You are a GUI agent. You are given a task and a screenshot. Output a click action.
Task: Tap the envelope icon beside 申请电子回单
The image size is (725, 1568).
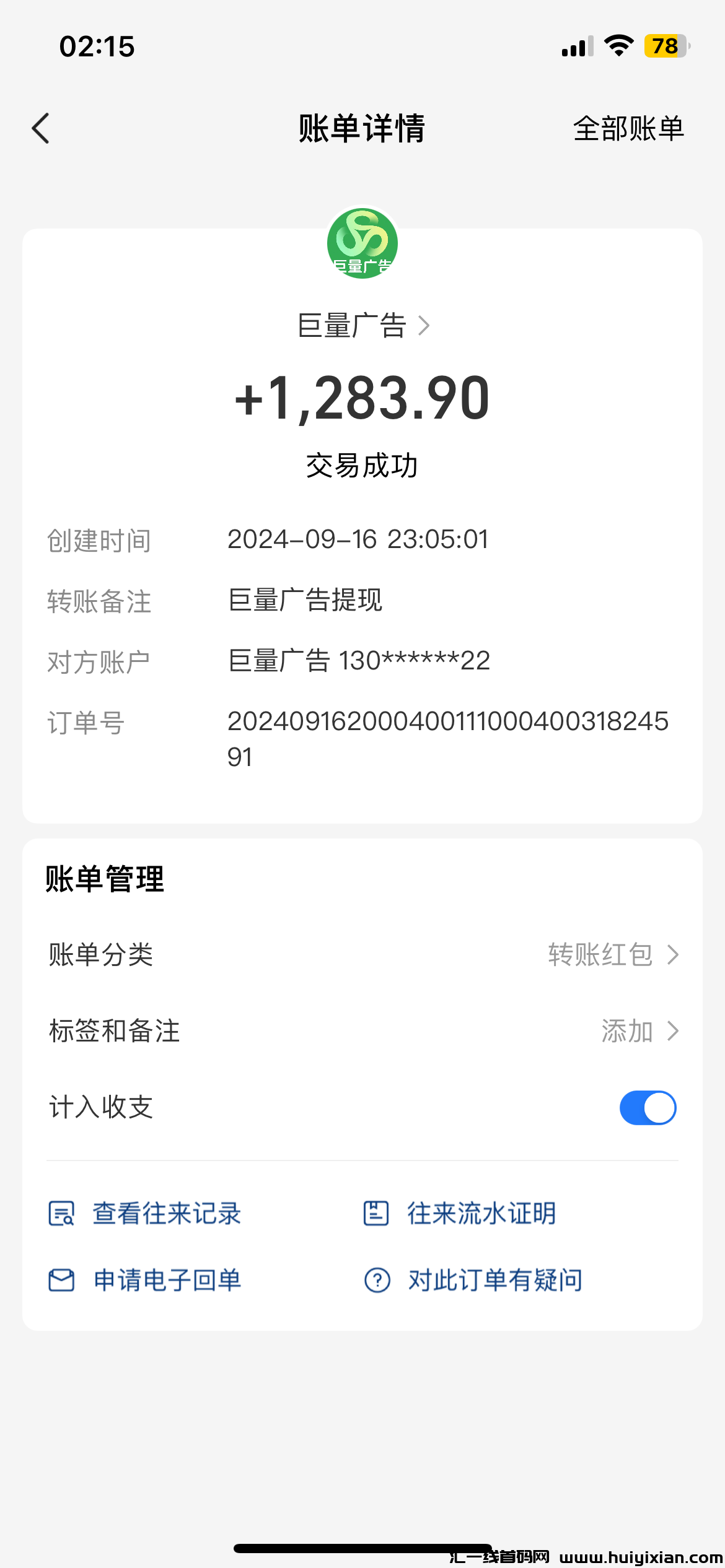click(x=61, y=1279)
